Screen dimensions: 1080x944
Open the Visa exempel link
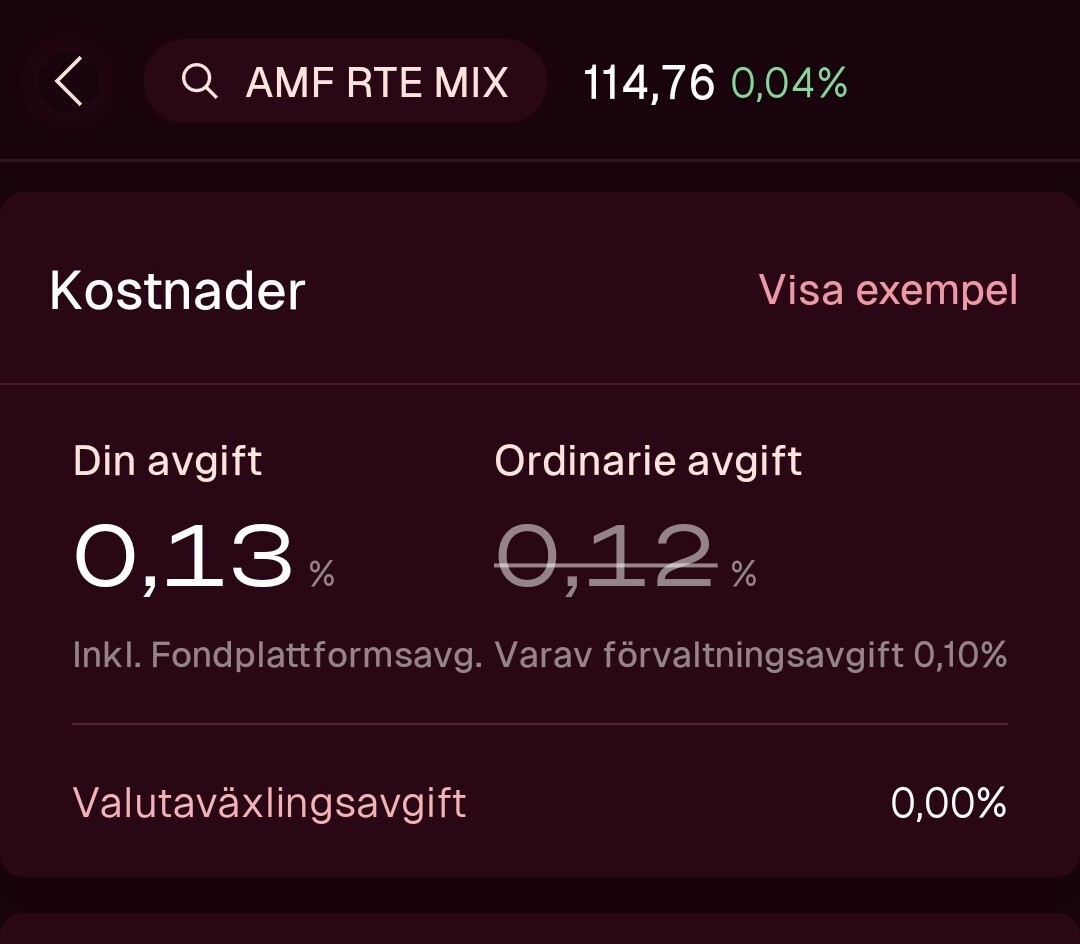(887, 291)
